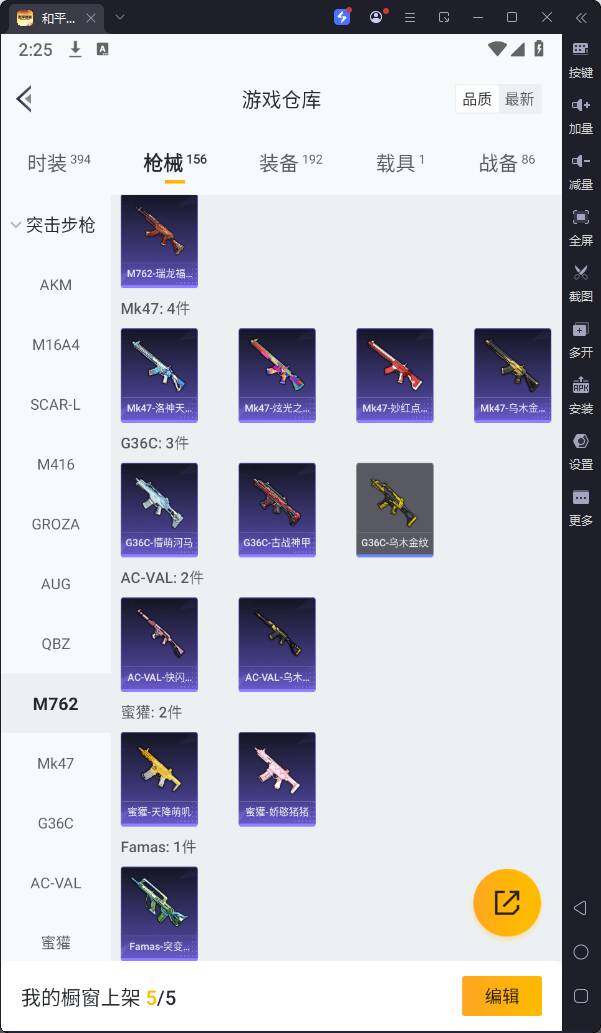Switch to the 战备 tab

[506, 163]
